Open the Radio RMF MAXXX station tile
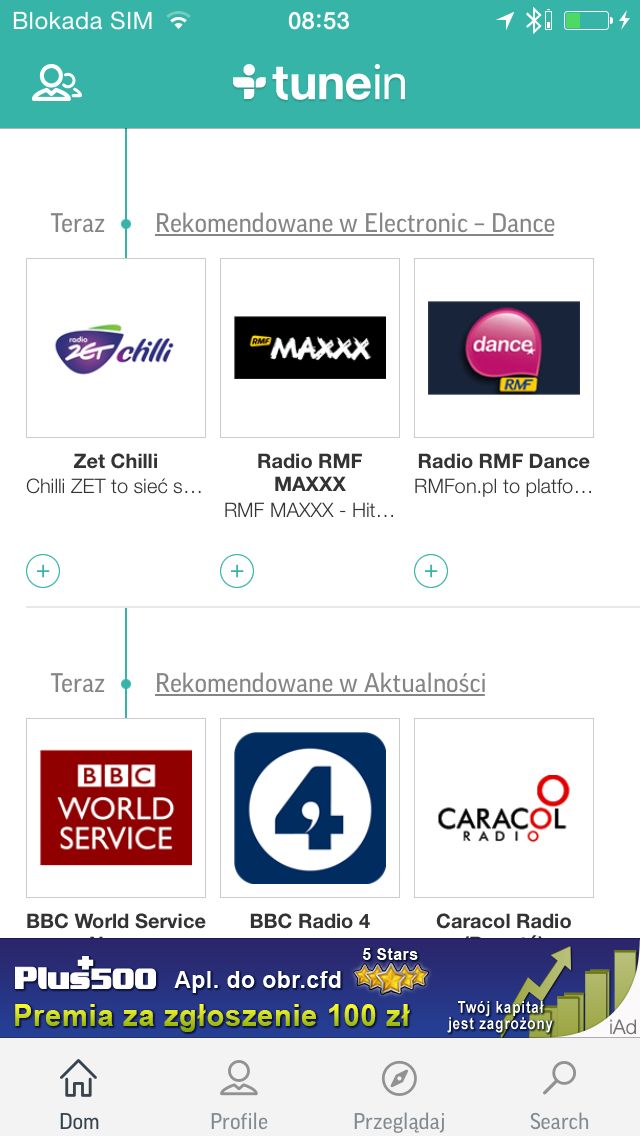640x1136 pixels. click(x=309, y=348)
